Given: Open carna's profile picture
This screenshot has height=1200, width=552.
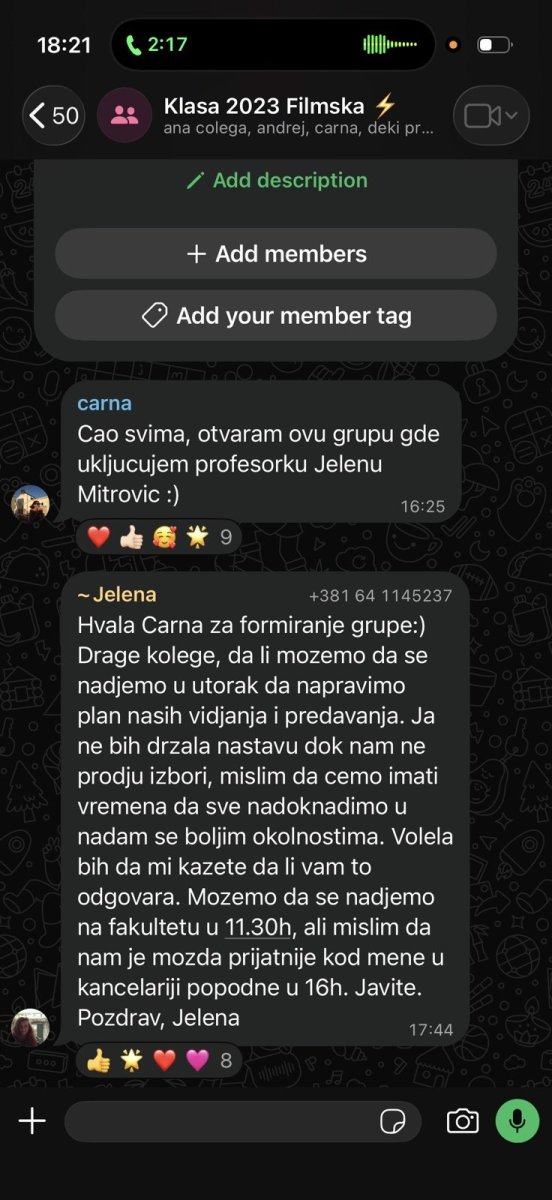Looking at the screenshot, I should [31, 503].
